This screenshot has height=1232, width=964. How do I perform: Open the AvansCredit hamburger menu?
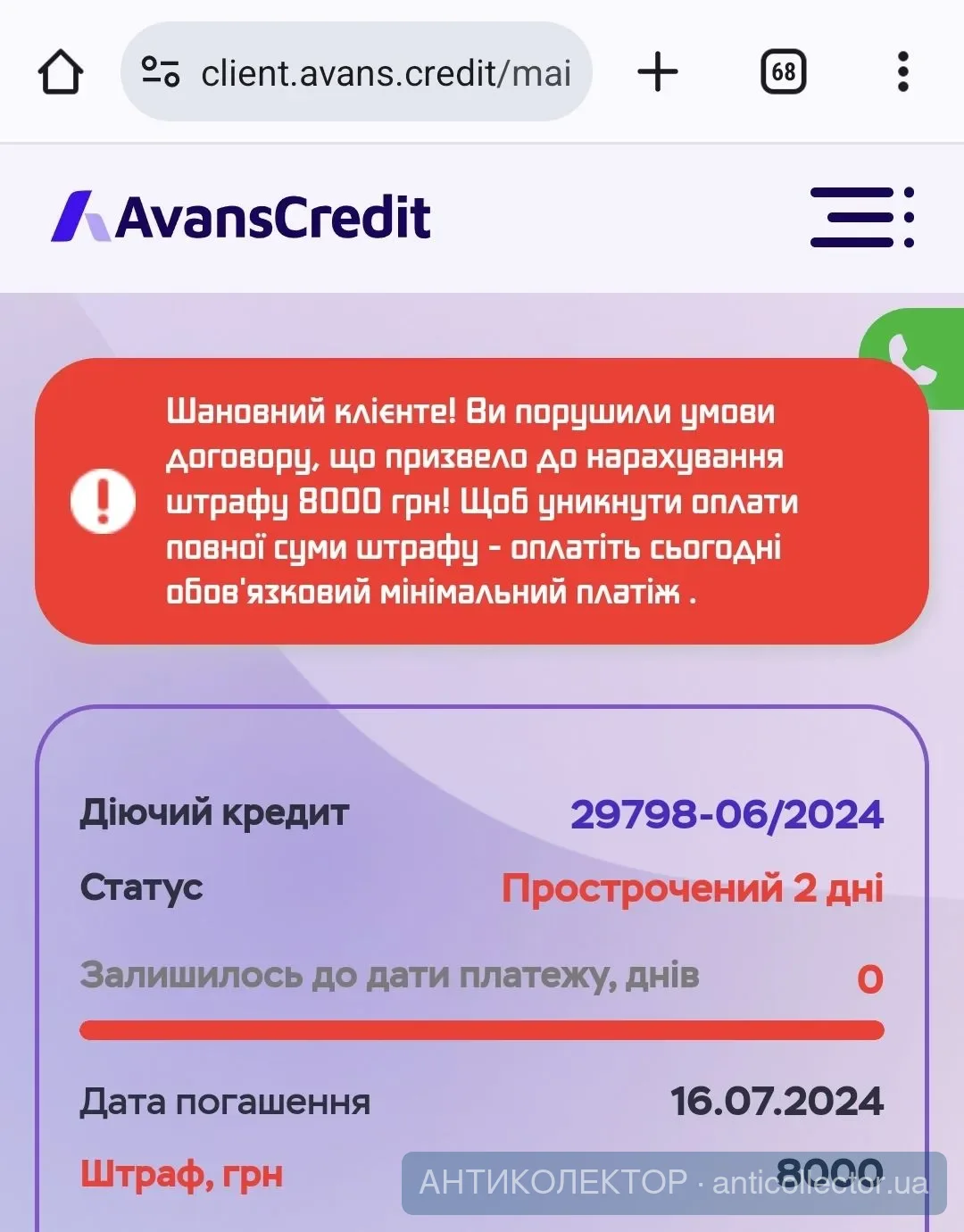click(861, 217)
